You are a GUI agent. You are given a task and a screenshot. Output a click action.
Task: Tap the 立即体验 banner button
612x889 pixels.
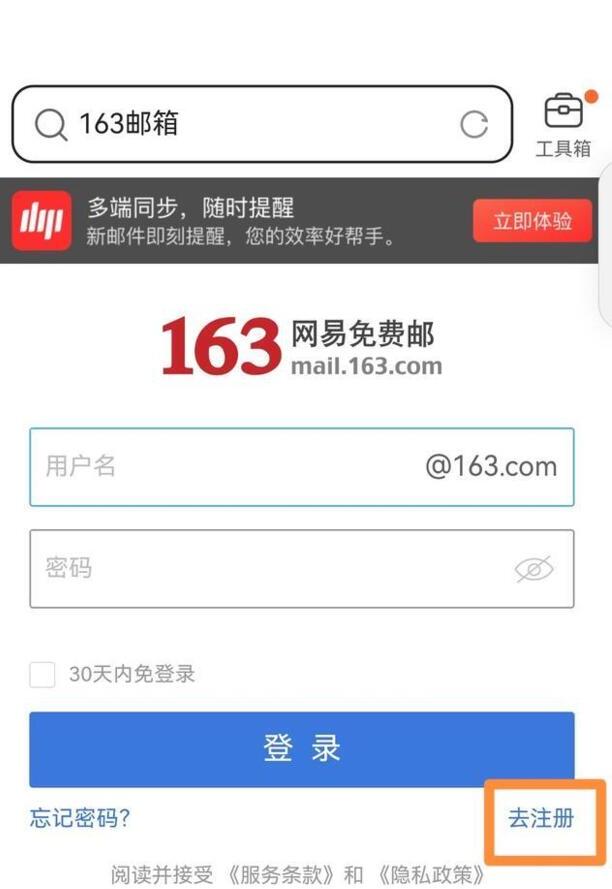coord(534,221)
